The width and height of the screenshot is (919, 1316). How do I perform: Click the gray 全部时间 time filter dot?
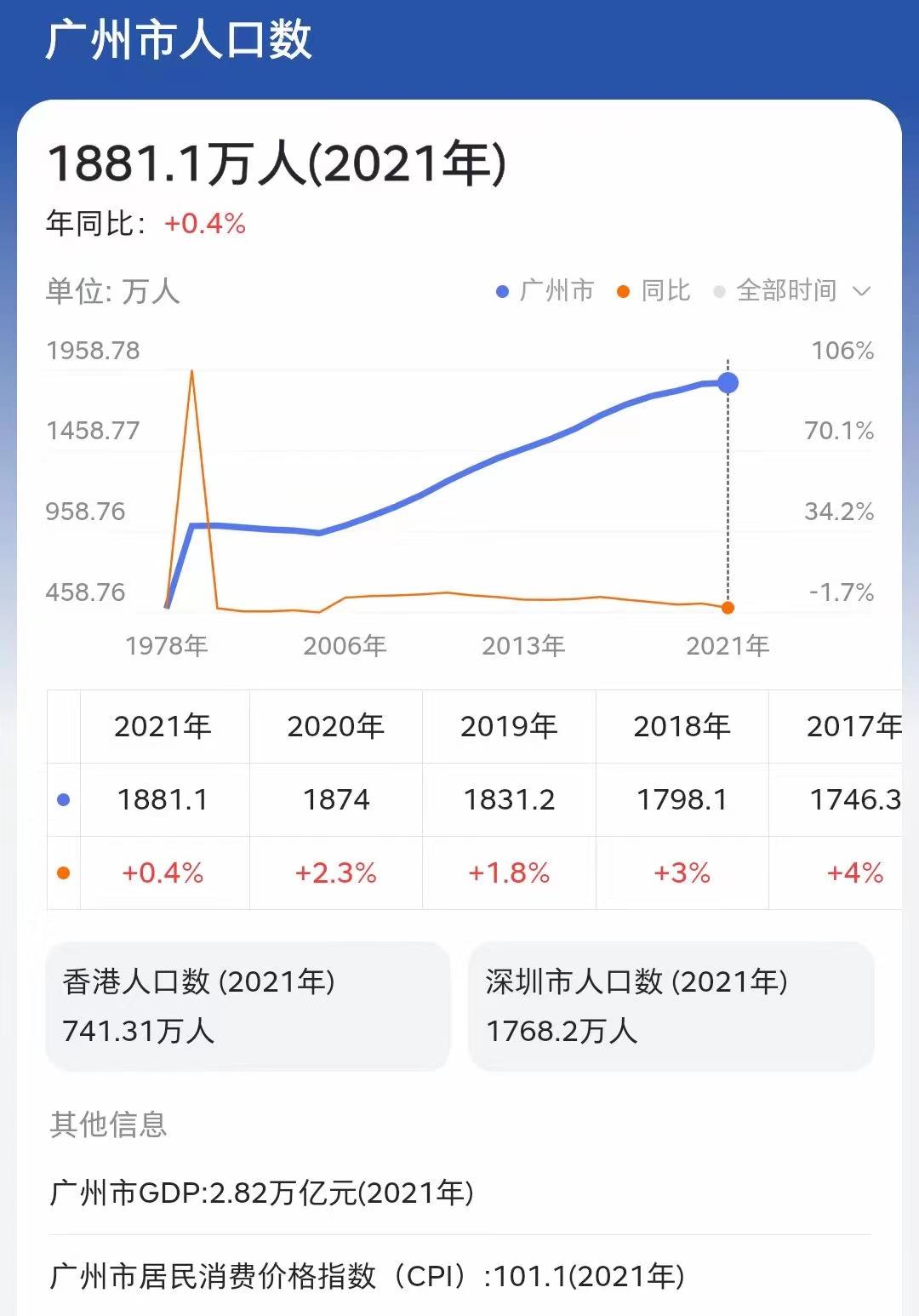click(719, 290)
